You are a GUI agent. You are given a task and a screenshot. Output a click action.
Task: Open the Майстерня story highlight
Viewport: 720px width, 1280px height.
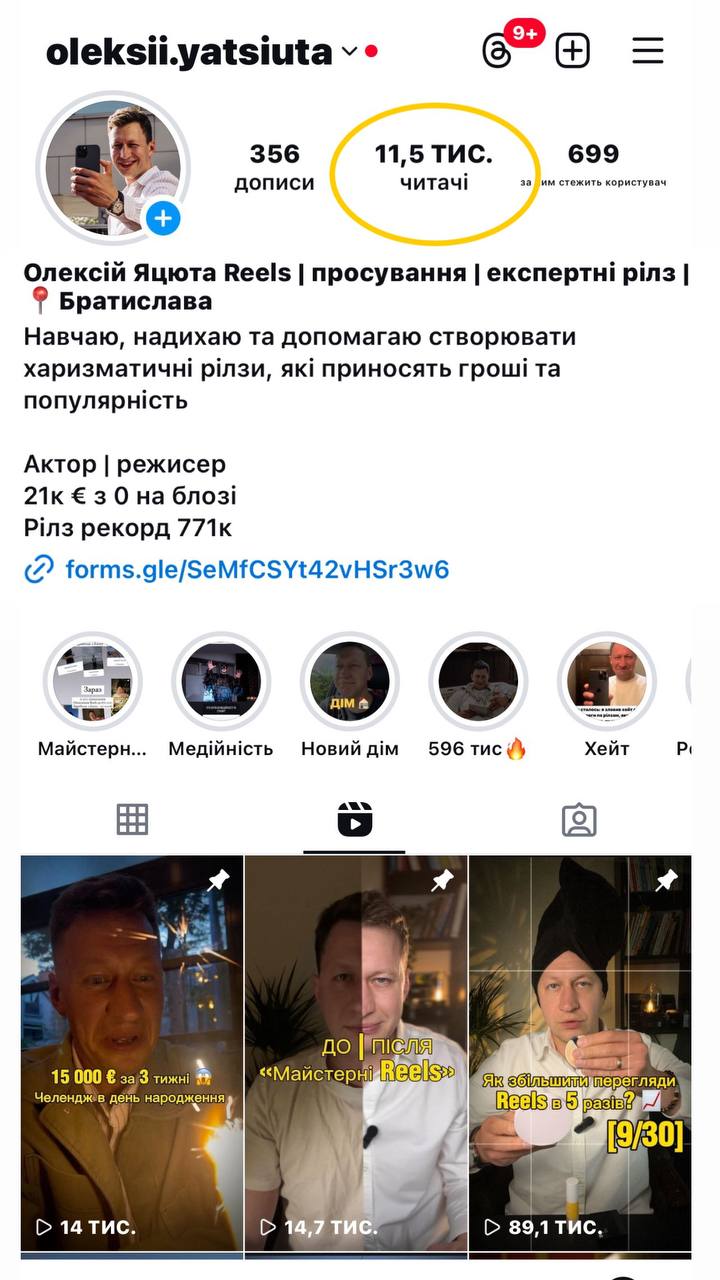point(92,682)
